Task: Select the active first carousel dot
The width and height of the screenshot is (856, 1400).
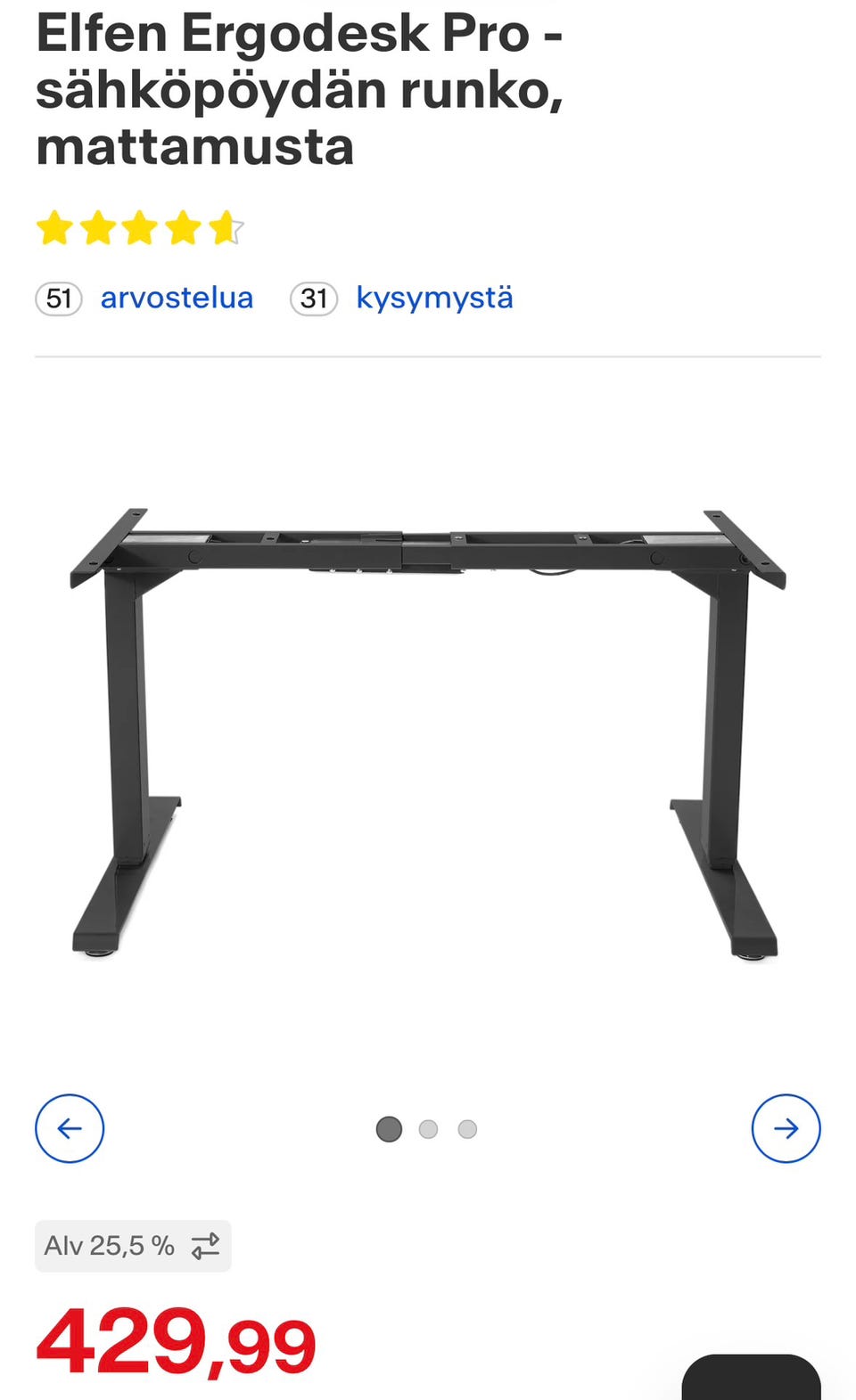Action: tap(390, 1128)
